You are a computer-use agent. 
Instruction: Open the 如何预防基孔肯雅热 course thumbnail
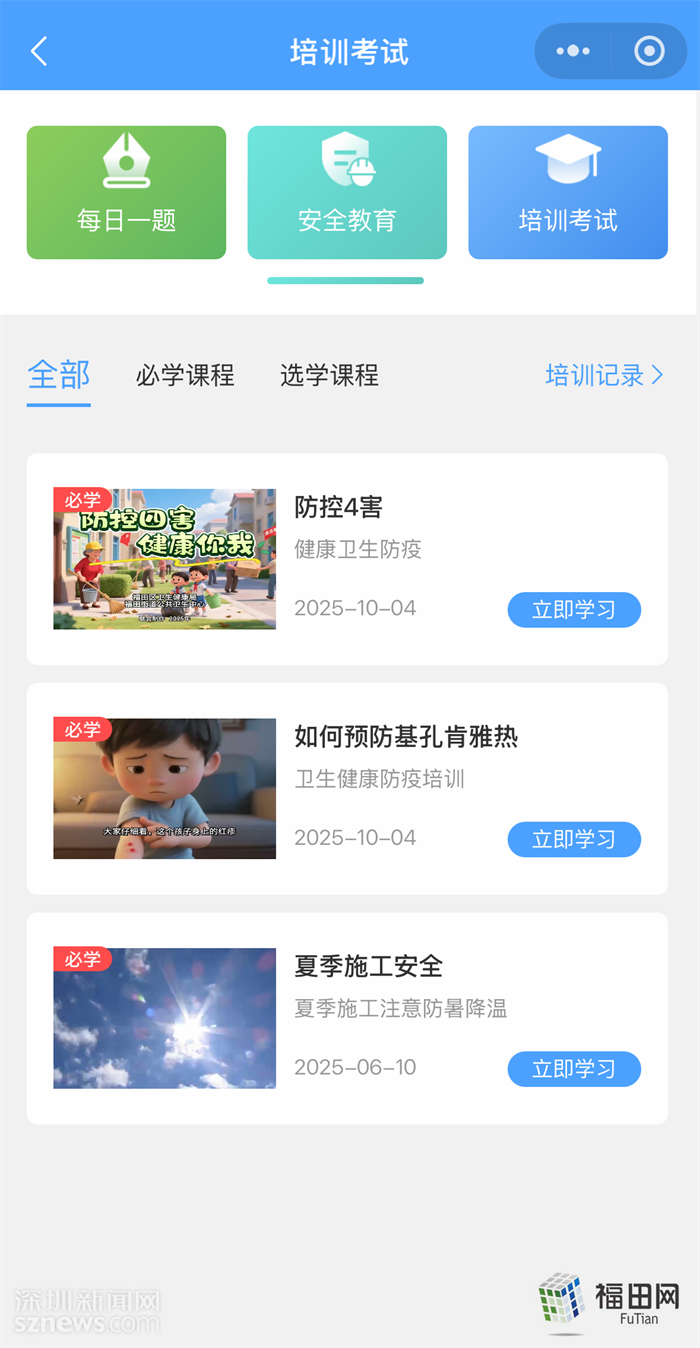[164, 788]
